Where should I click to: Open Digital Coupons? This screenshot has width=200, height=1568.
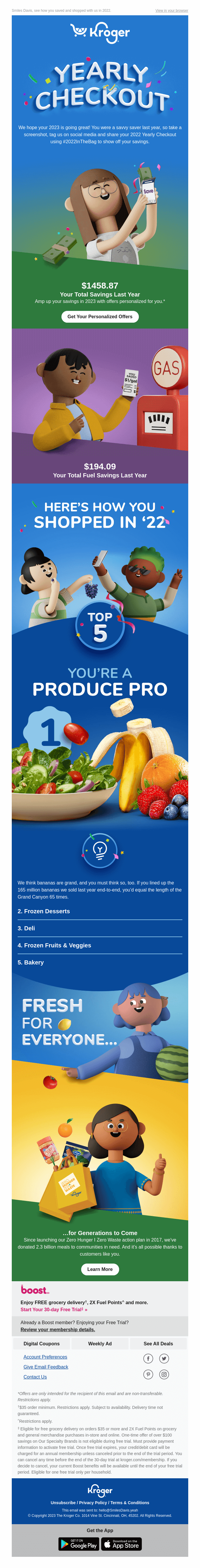tap(41, 1343)
